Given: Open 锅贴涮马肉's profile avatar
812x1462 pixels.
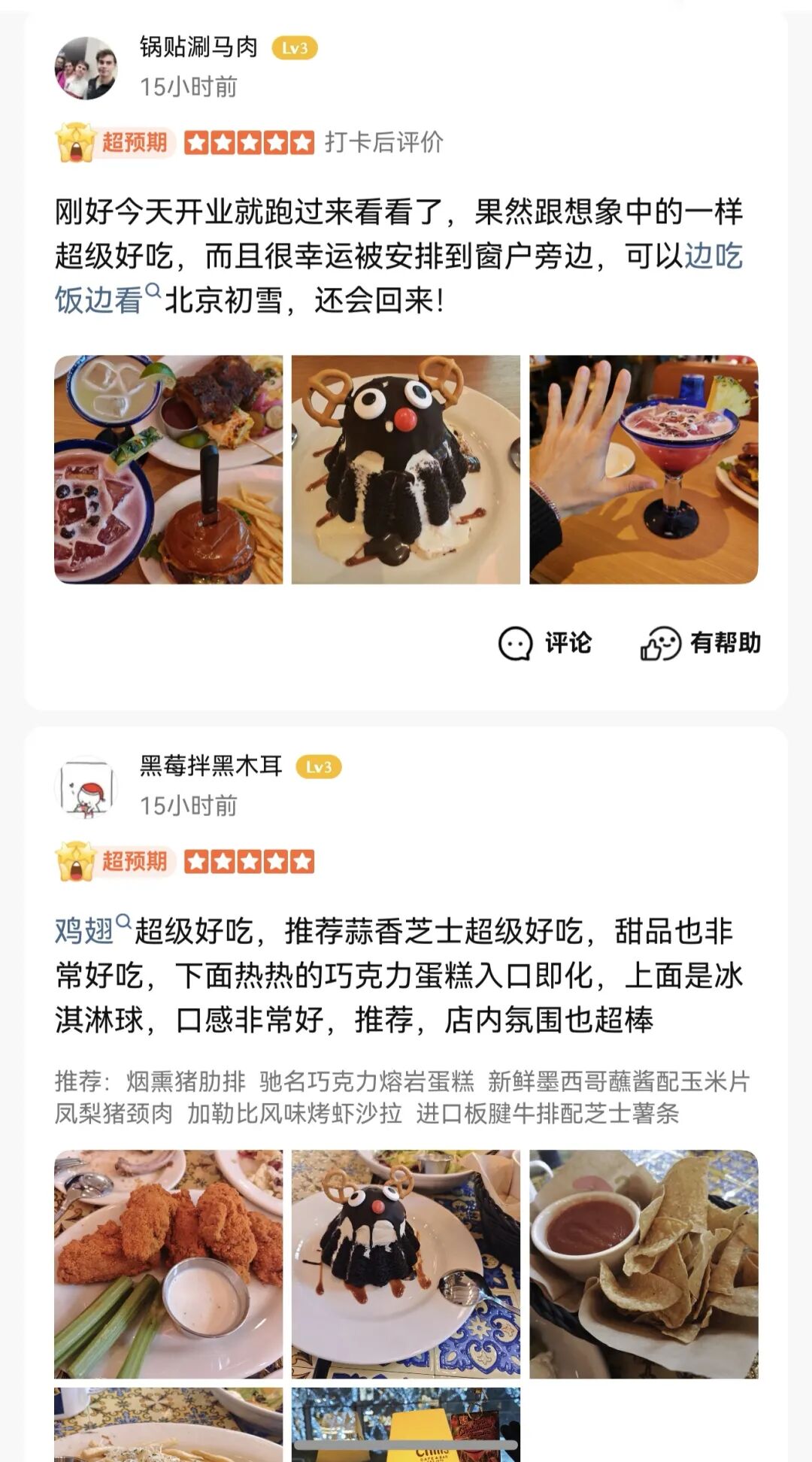Looking at the screenshot, I should click(86, 68).
